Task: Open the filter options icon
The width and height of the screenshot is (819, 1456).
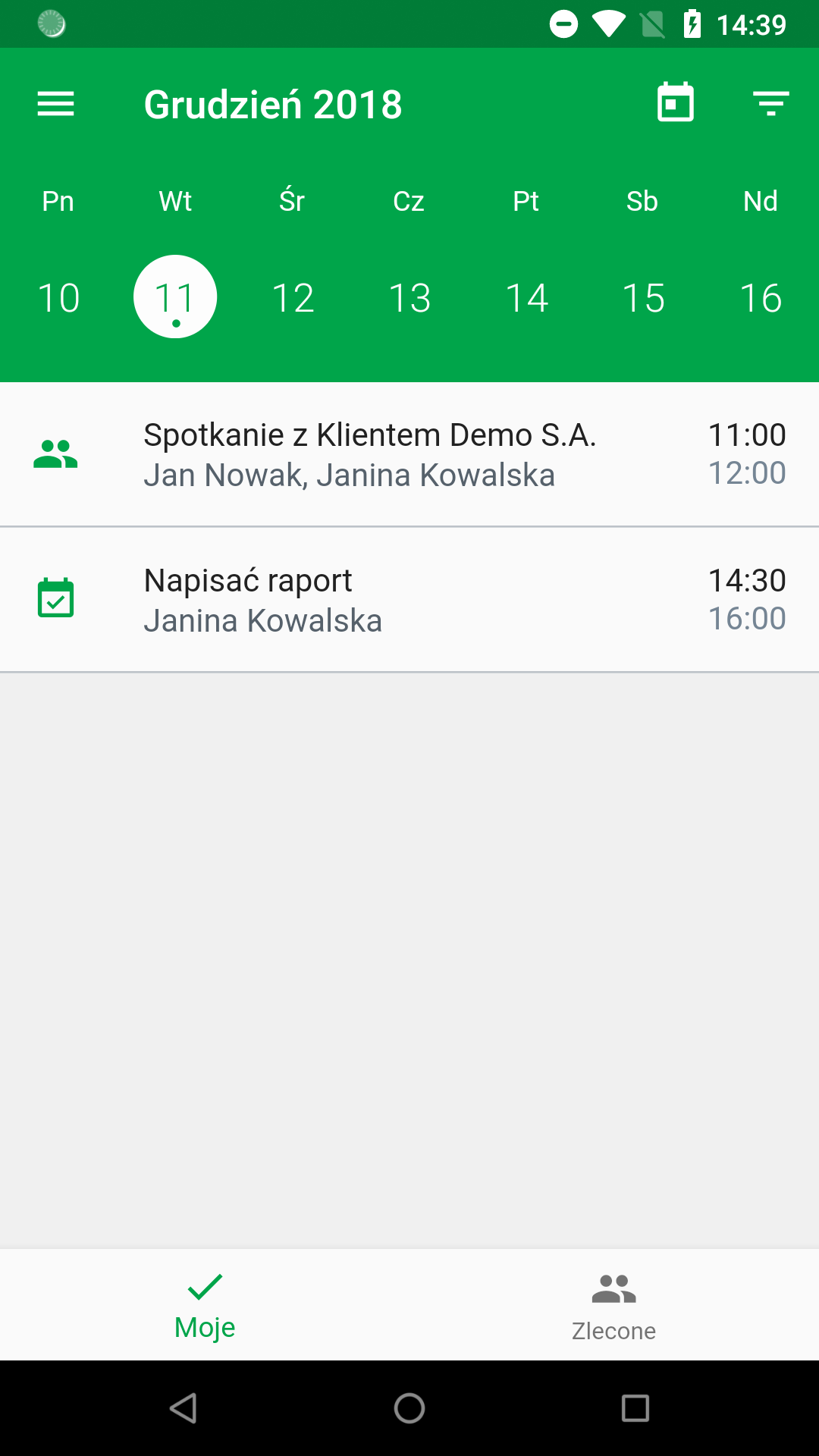Action: click(x=771, y=102)
